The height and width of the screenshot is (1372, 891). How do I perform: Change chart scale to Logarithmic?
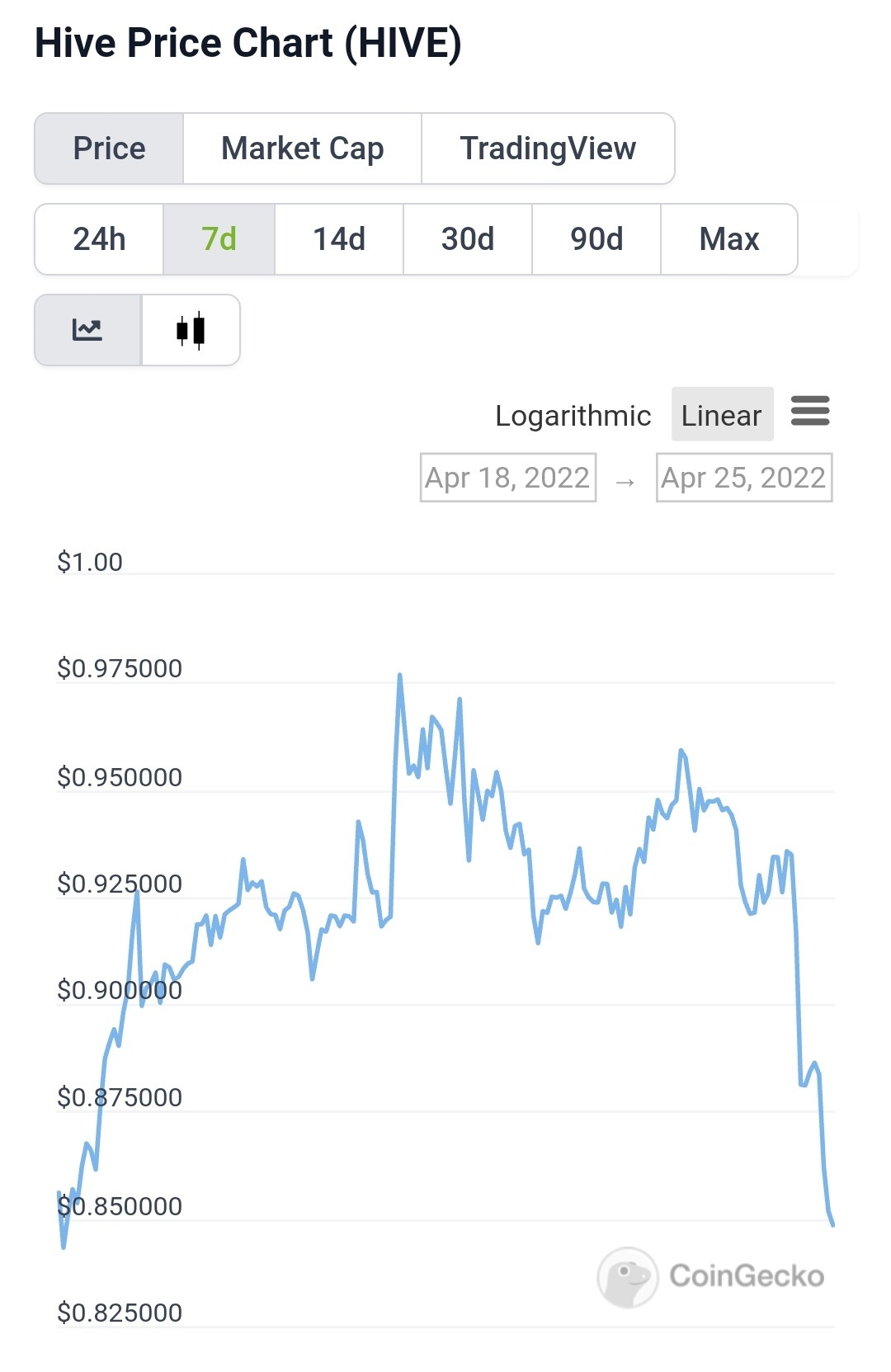coord(573,415)
